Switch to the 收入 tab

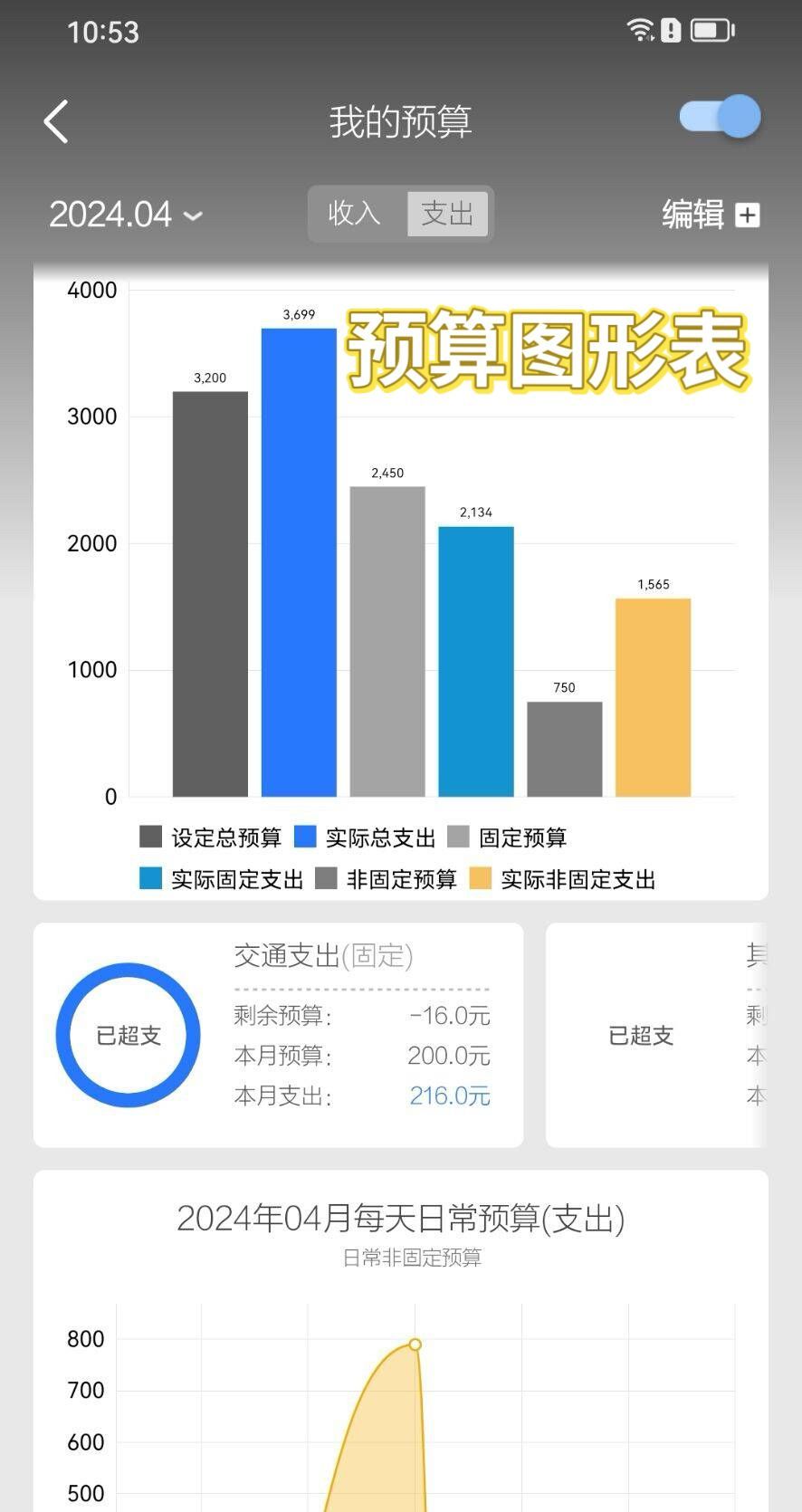[x=355, y=214]
